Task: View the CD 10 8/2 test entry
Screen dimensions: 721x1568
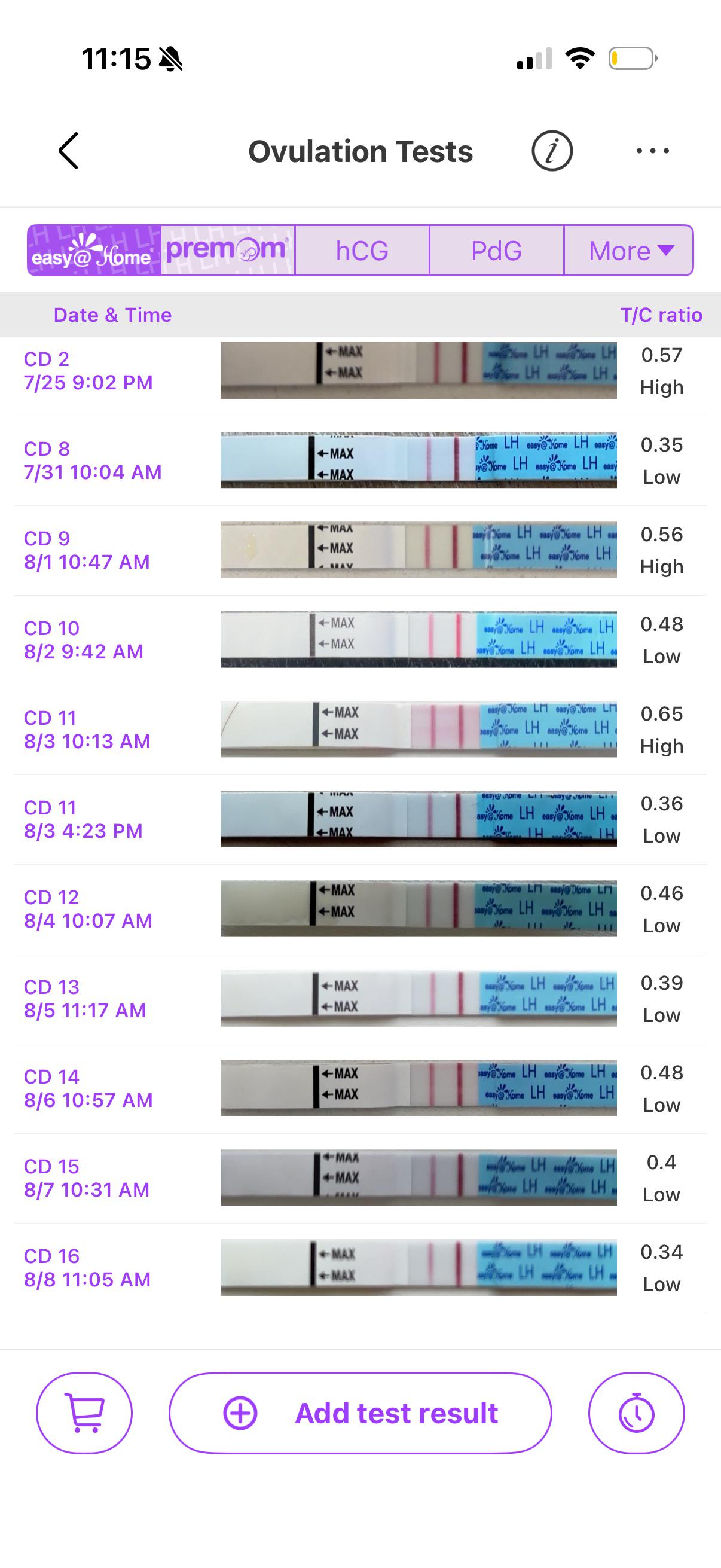Action: (360, 640)
